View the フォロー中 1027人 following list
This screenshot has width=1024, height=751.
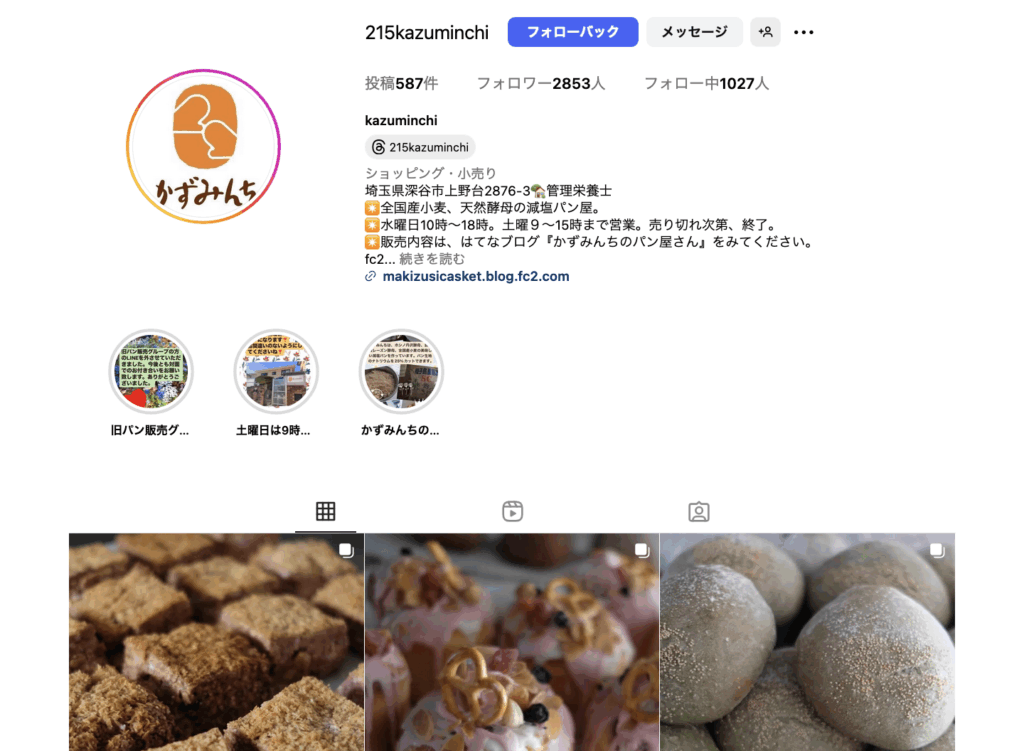click(706, 84)
